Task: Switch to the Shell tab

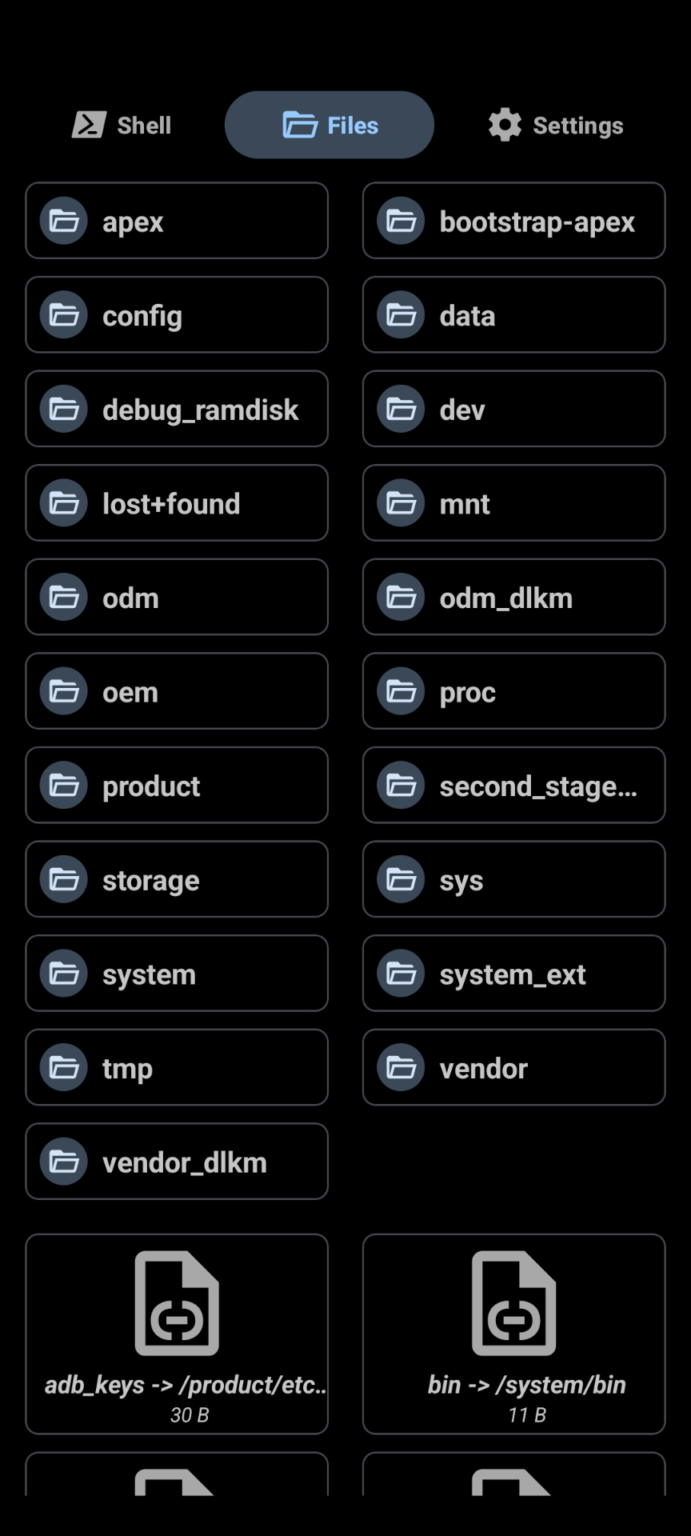Action: (x=122, y=125)
